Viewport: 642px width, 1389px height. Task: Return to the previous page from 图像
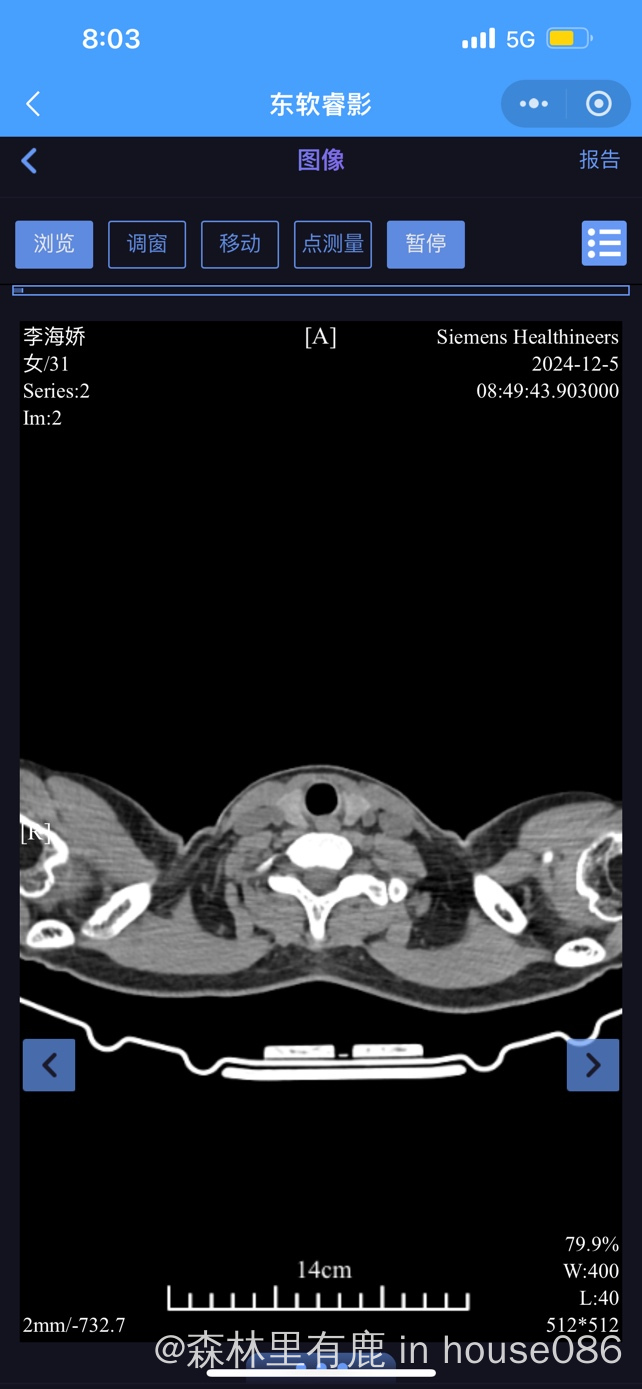click(29, 160)
